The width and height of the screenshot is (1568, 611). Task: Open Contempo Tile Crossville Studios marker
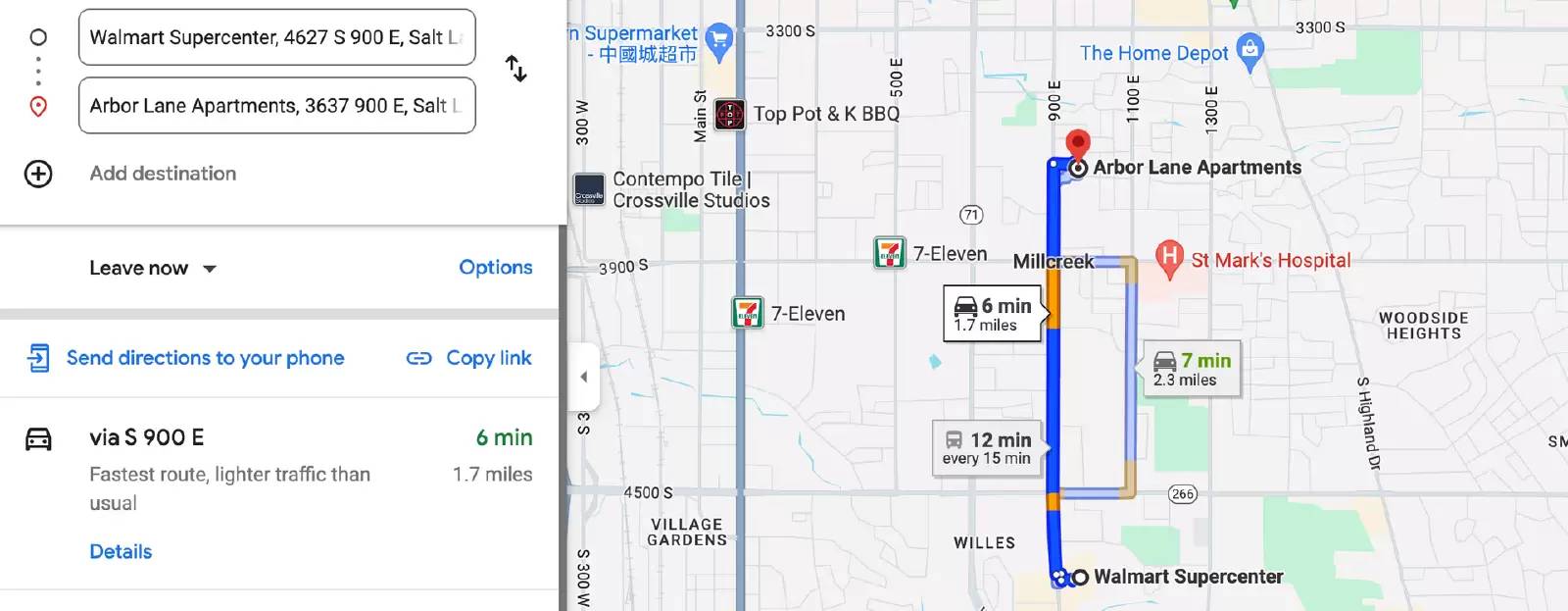click(x=589, y=189)
